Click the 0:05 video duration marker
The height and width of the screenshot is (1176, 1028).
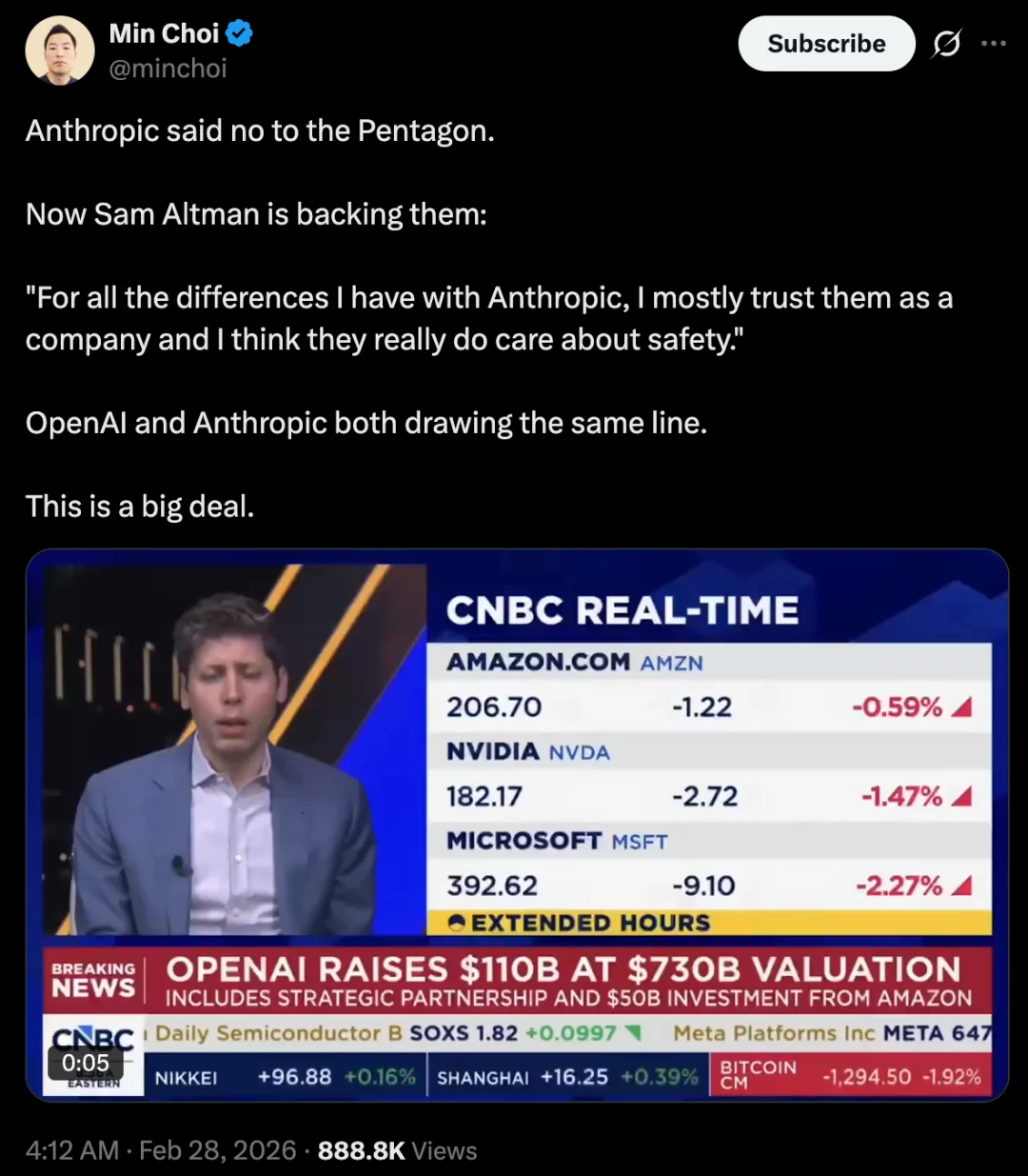tap(84, 1063)
